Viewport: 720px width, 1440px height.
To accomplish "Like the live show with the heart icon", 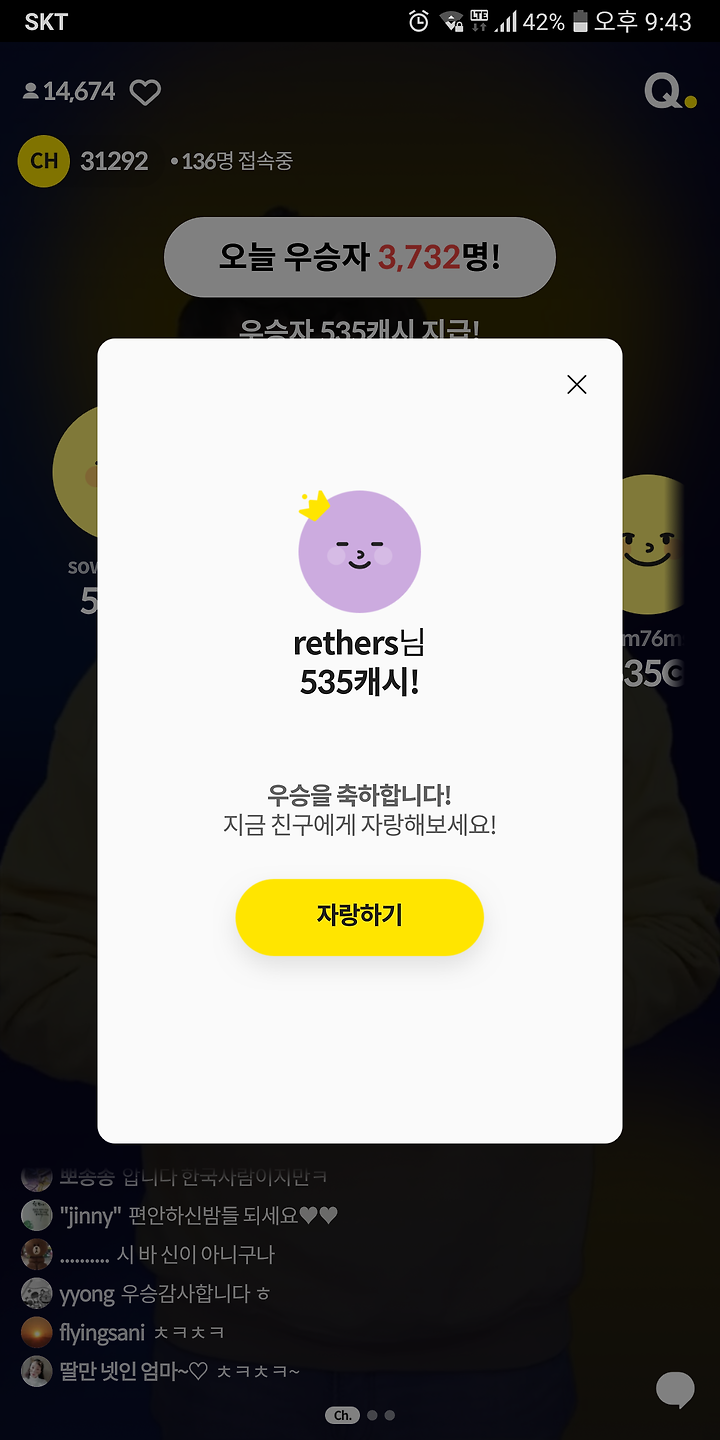I will pyautogui.click(x=146, y=93).
